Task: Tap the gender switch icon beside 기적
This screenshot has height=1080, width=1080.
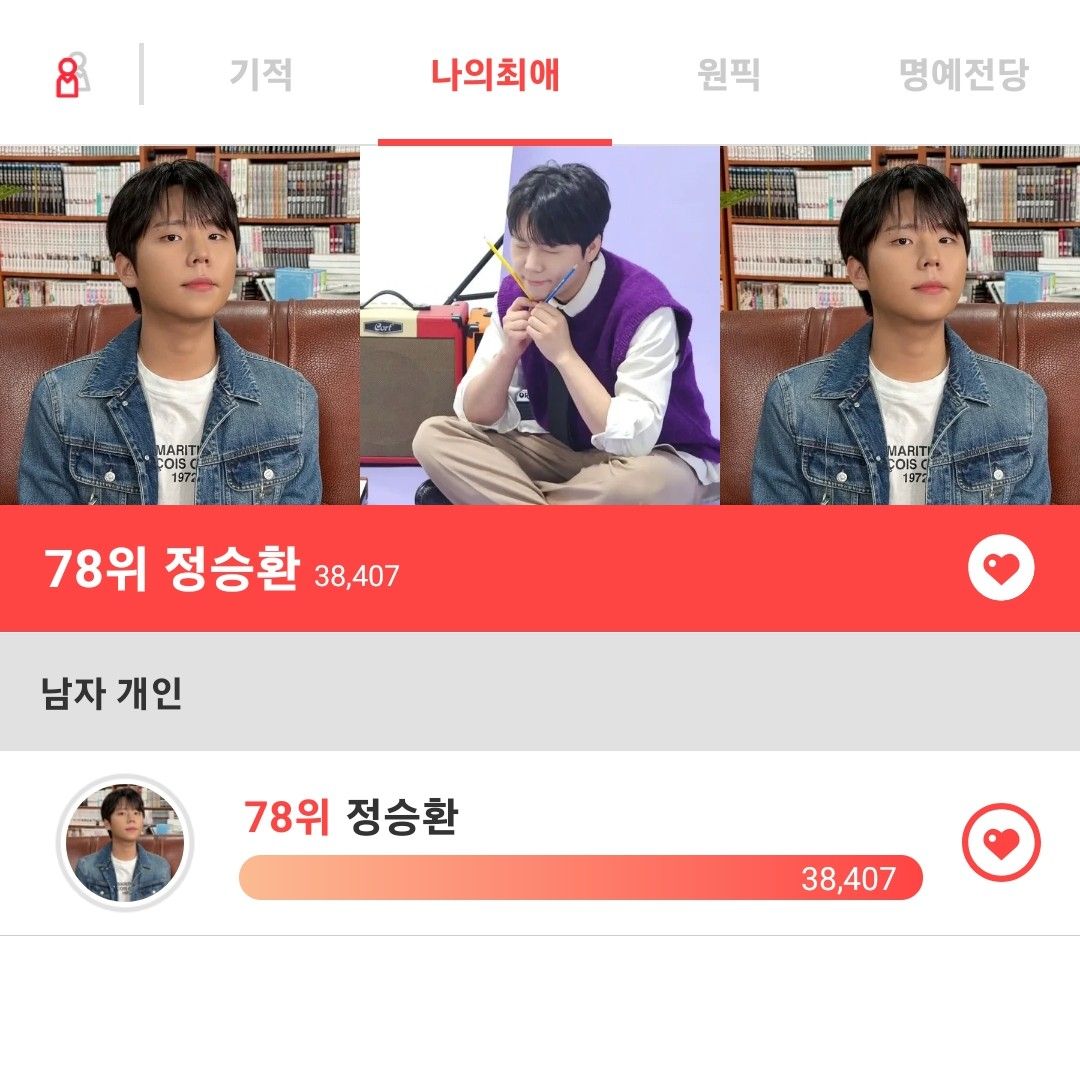Action: 72,76
